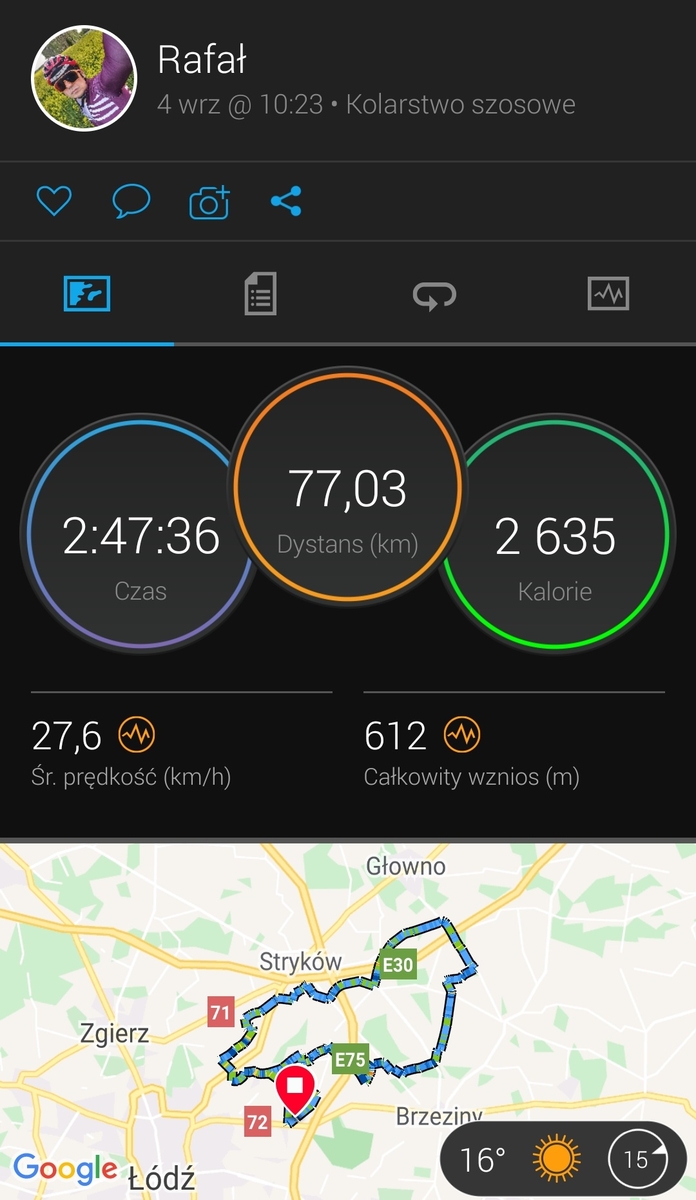Like Rafał's activity with the heart icon
Screen dimensions: 696x1200
(x=54, y=202)
